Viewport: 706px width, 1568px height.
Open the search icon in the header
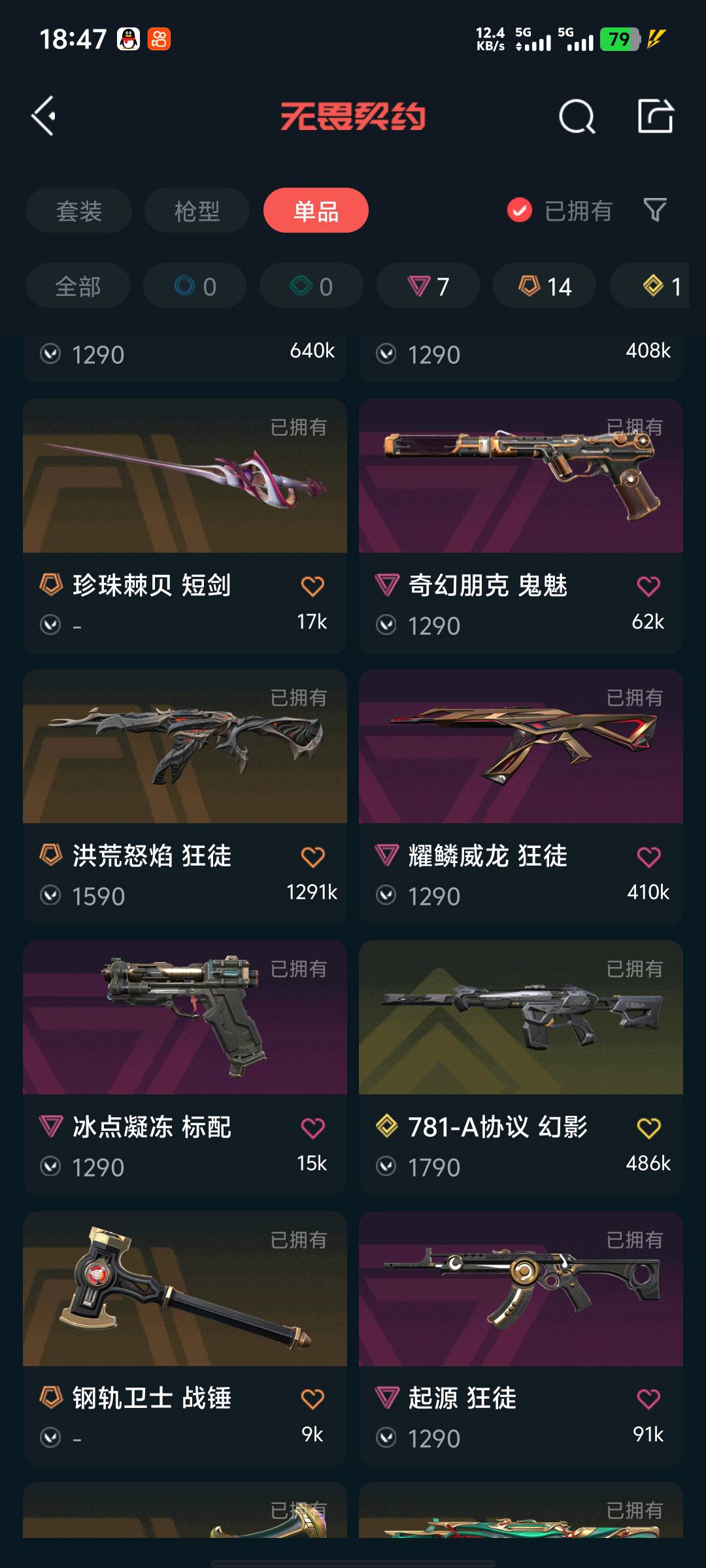coord(577,117)
